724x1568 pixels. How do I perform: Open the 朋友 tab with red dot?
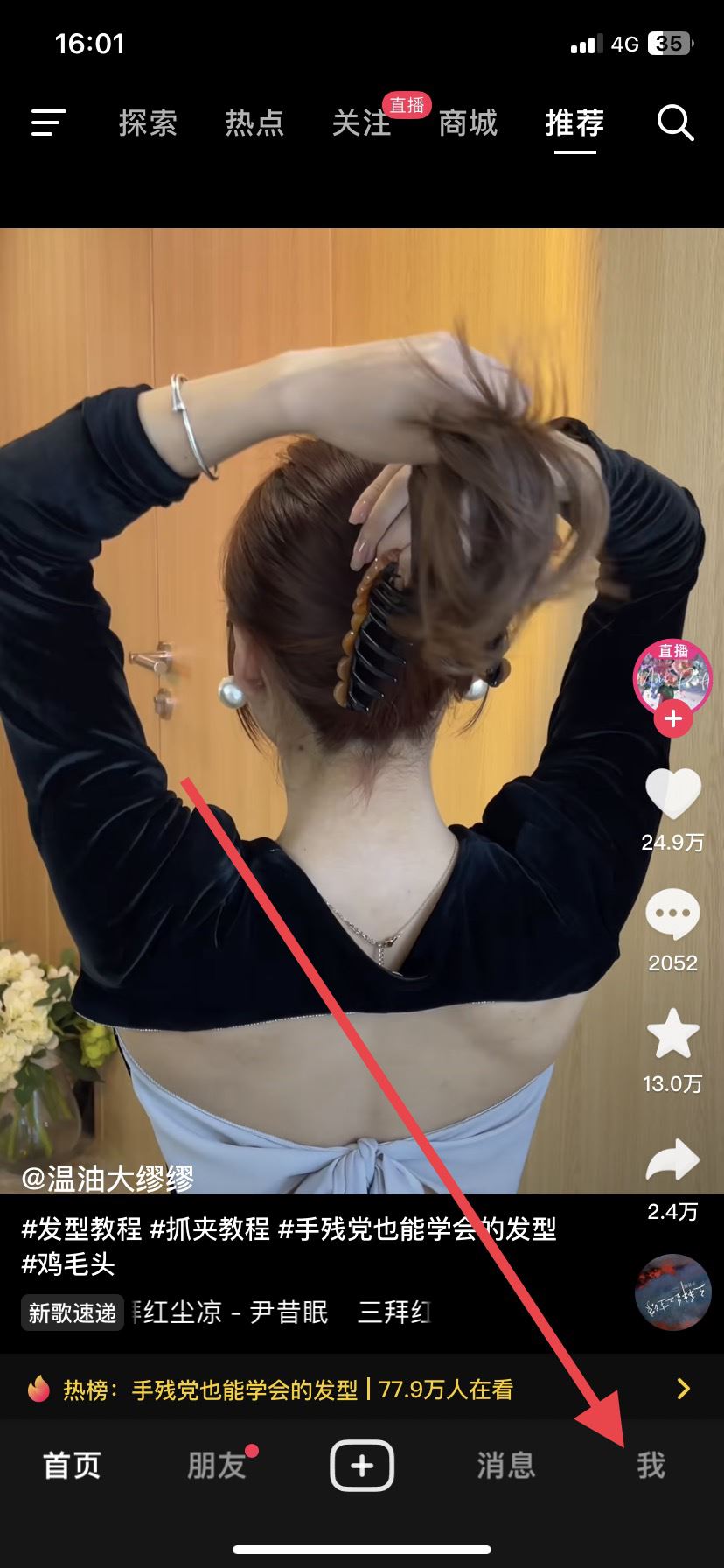coord(217,1466)
